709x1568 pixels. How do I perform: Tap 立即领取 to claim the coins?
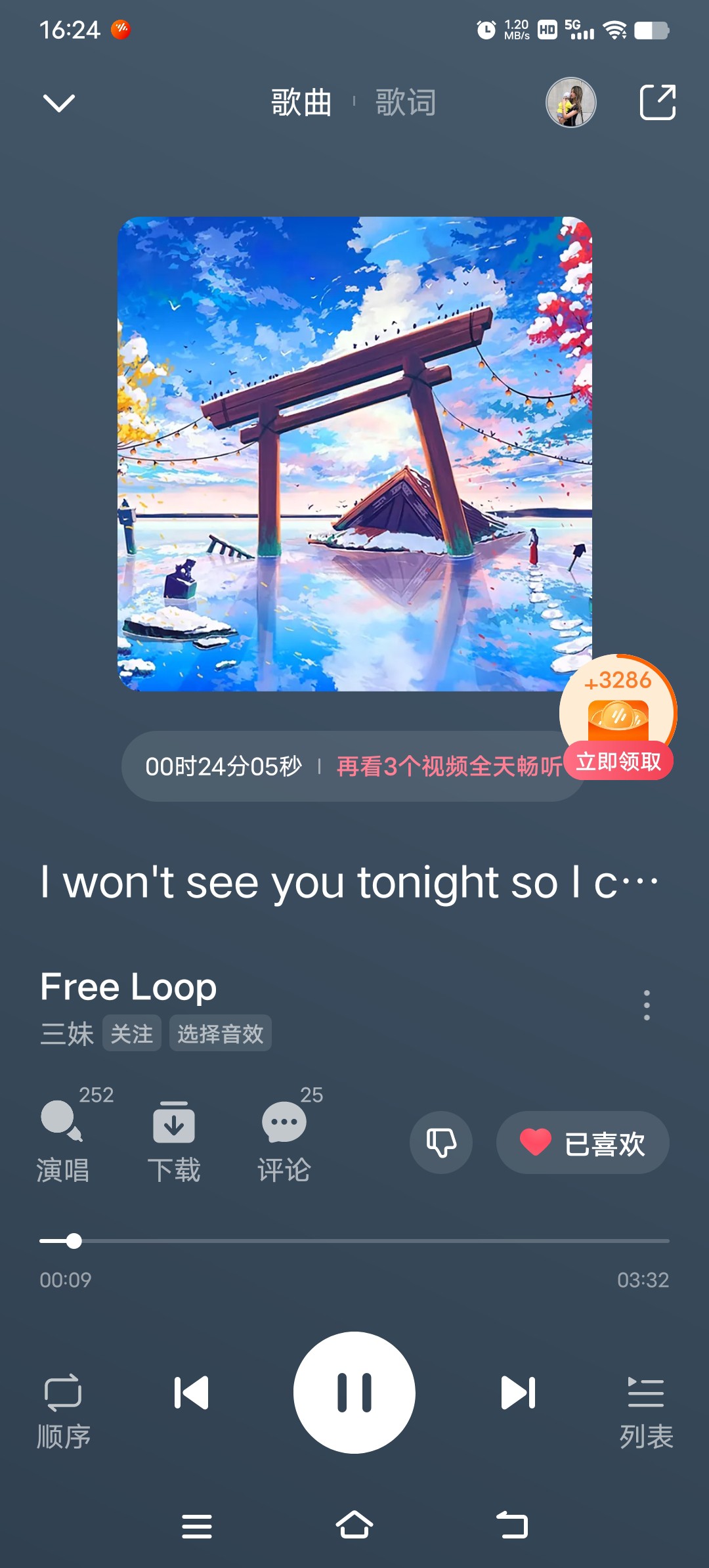pyautogui.click(x=618, y=761)
